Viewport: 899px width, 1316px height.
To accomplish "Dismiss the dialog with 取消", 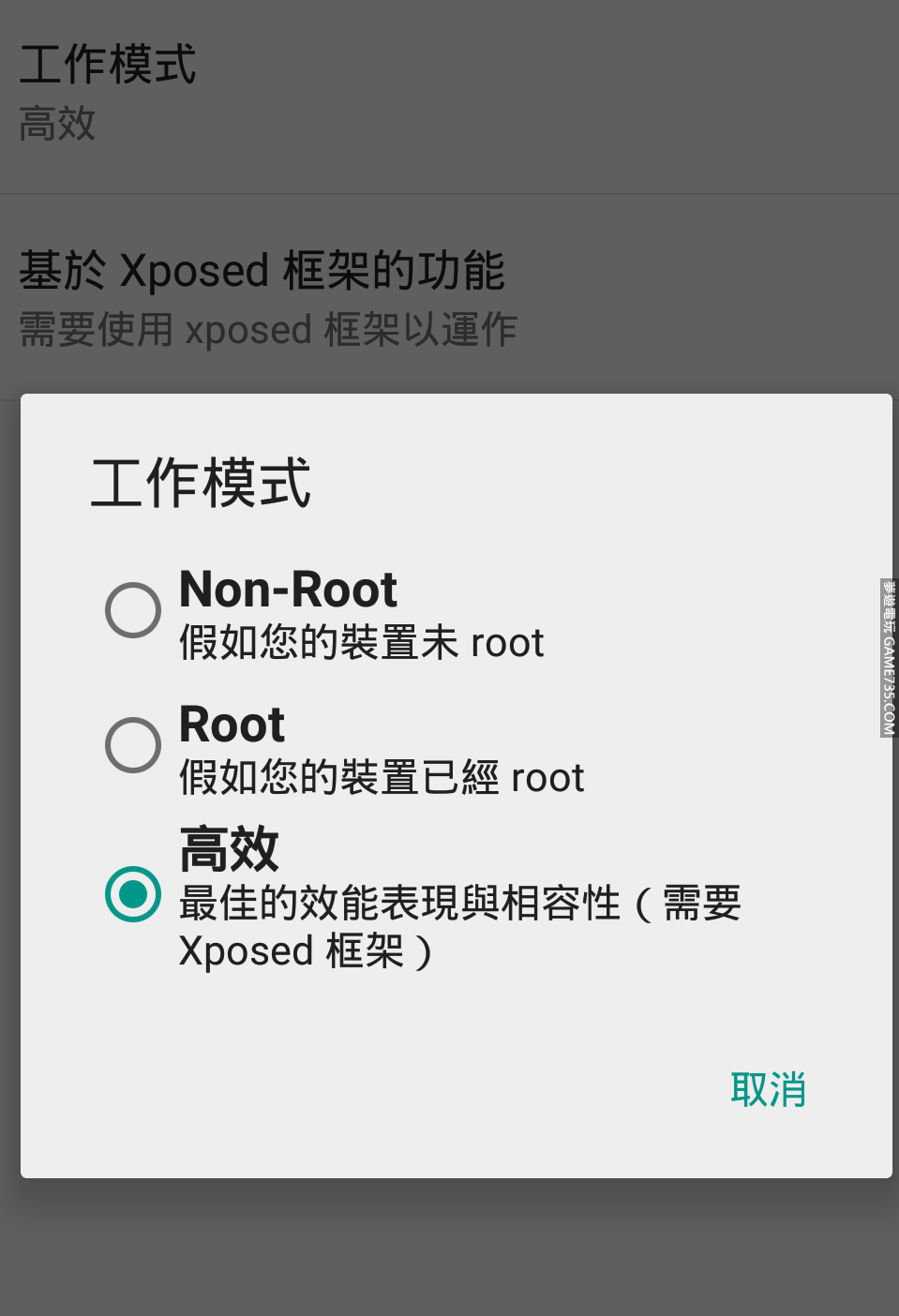I will pos(768,1090).
